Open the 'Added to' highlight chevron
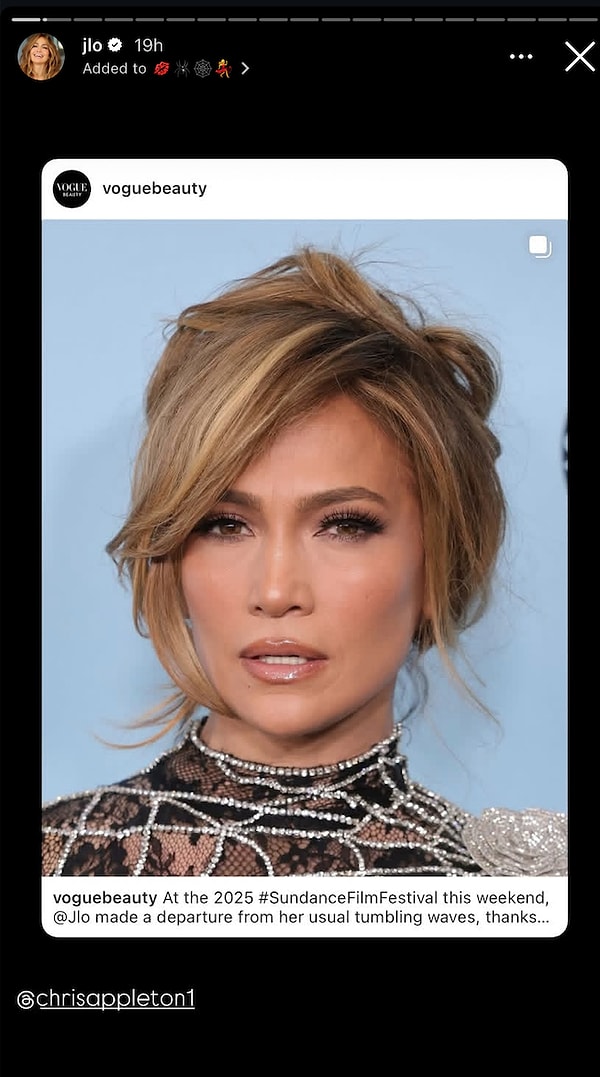Screen dimensions: 600x1077 [x=245, y=69]
